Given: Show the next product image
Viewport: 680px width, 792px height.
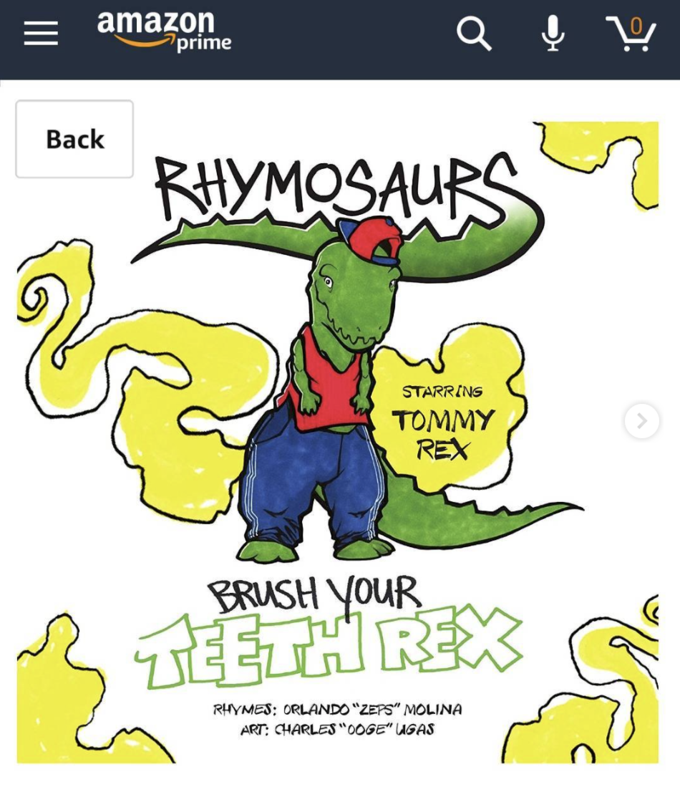Looking at the screenshot, I should pyautogui.click(x=641, y=421).
